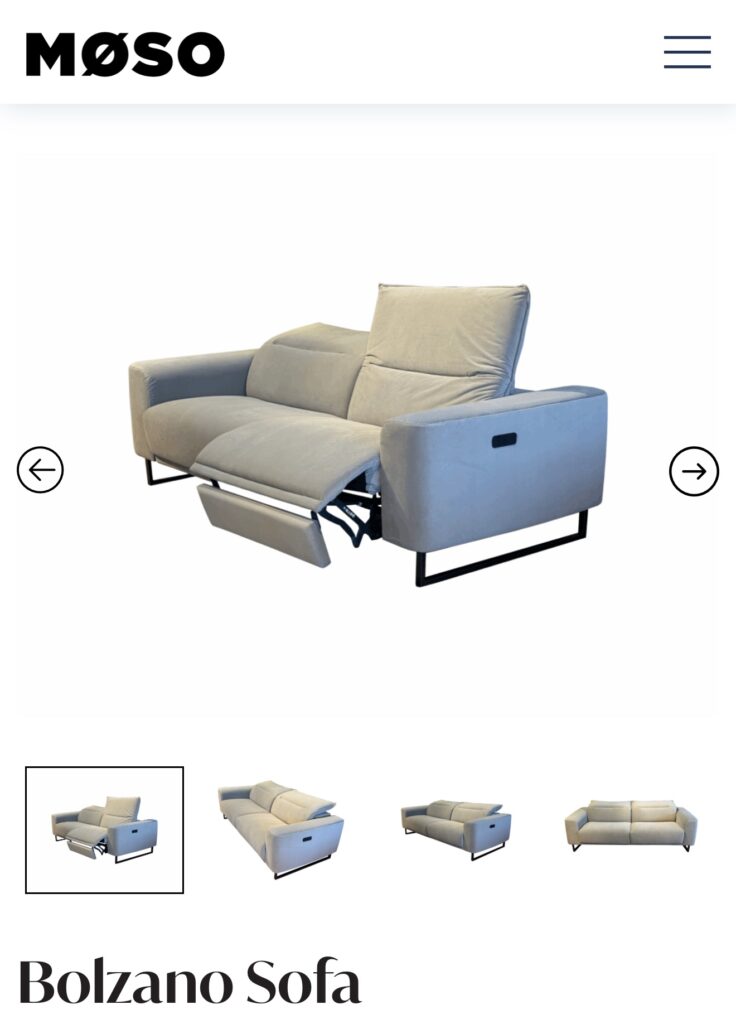Go to the MØSO home page

(x=125, y=54)
